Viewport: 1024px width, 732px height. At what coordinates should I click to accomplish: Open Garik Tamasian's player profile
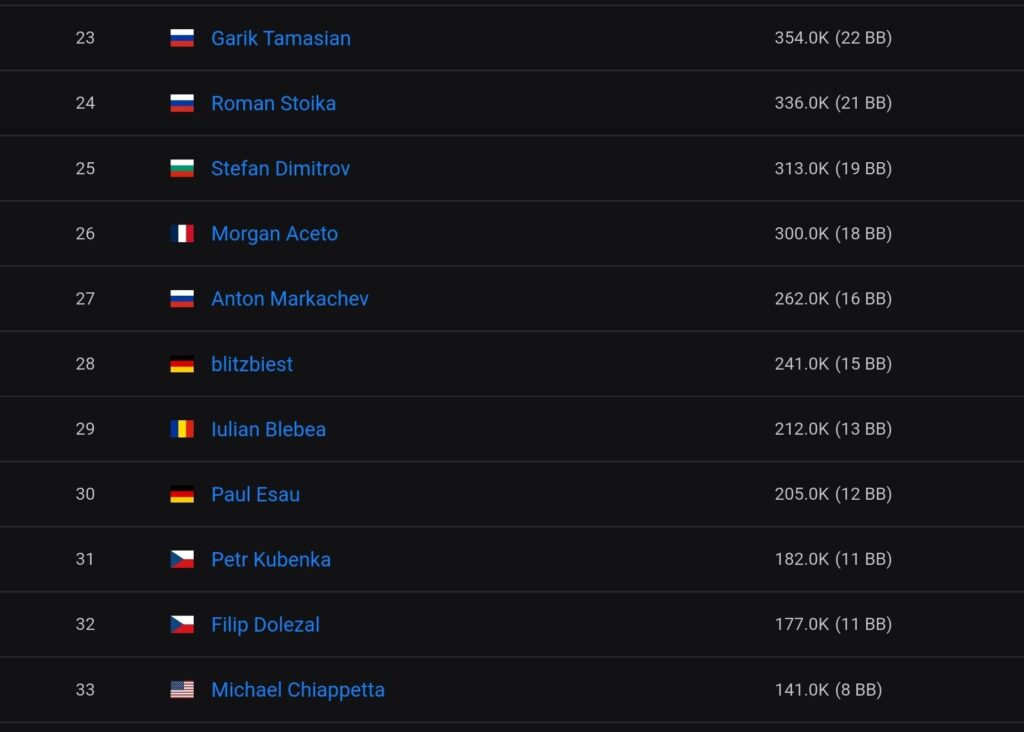click(280, 38)
